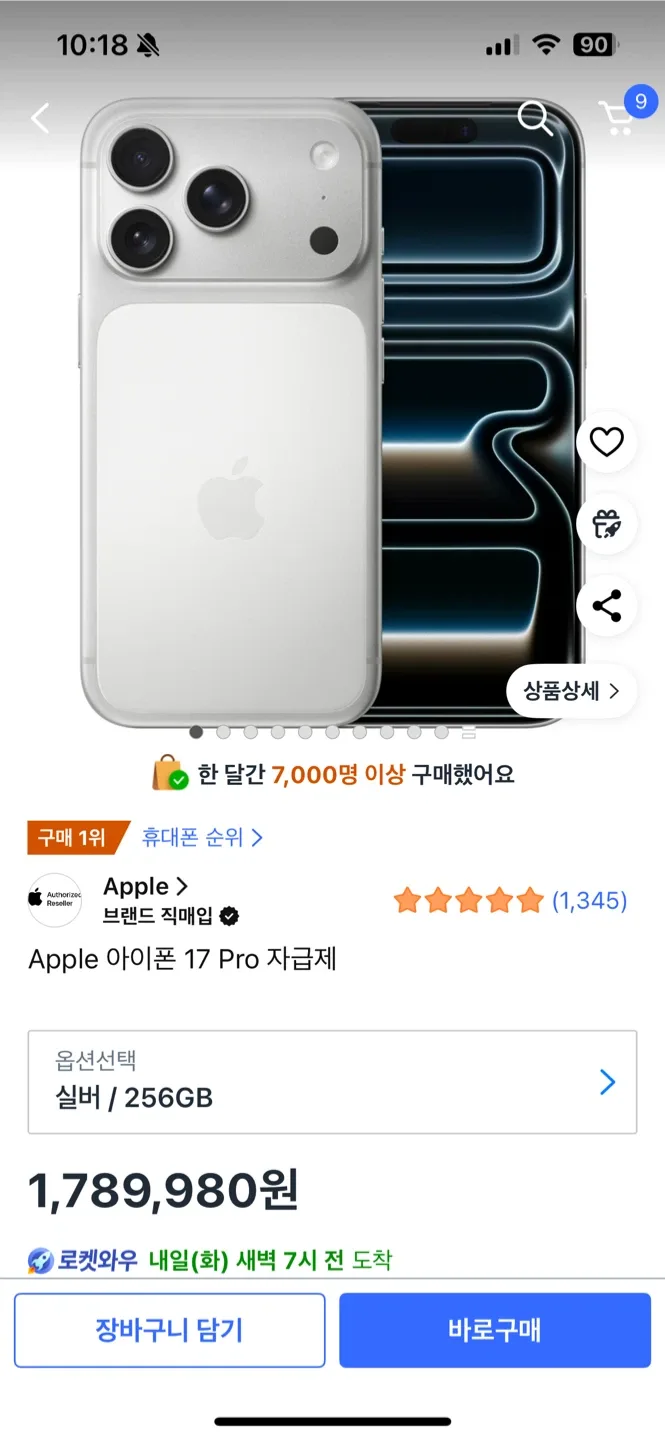Read the 1,345 customer reviews

589,901
